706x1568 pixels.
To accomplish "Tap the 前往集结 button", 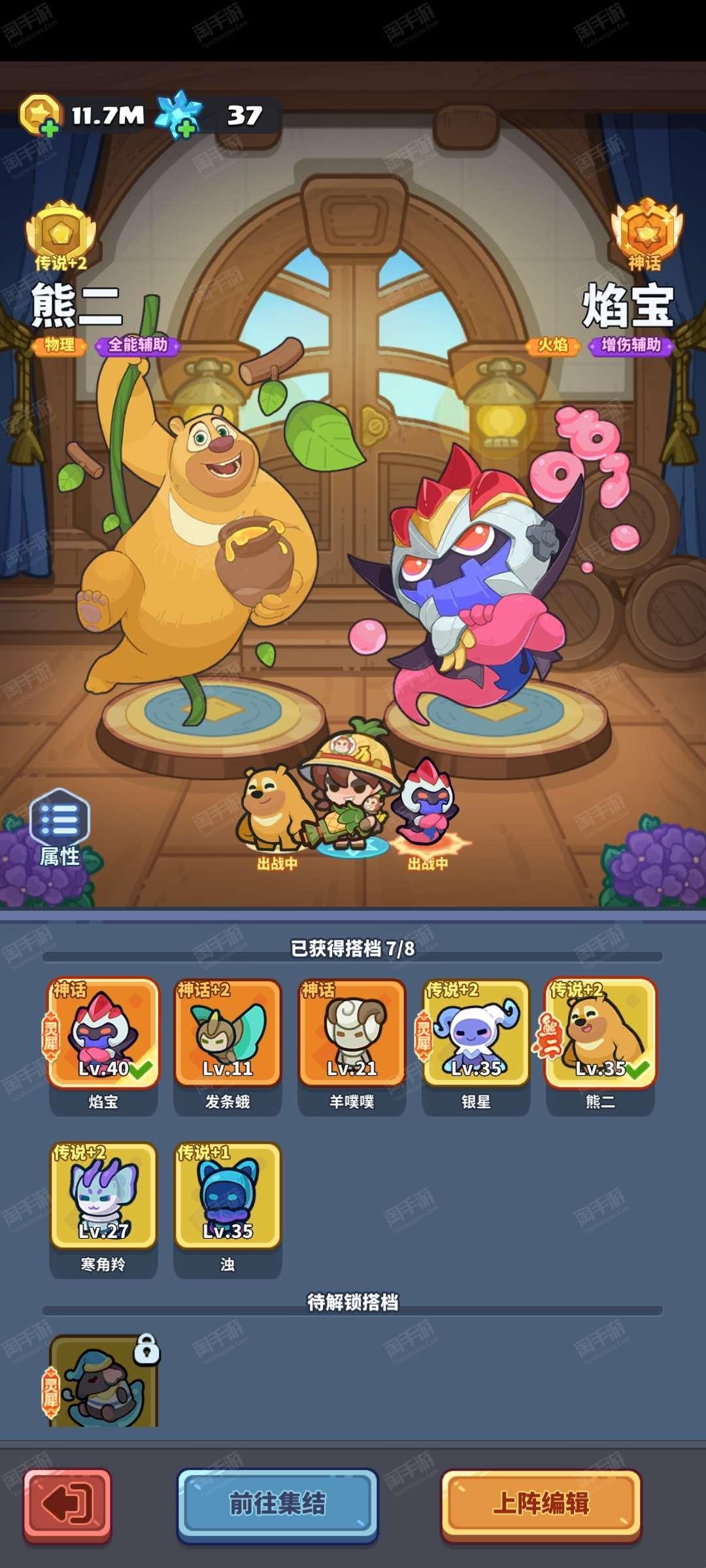I will pos(278,1503).
